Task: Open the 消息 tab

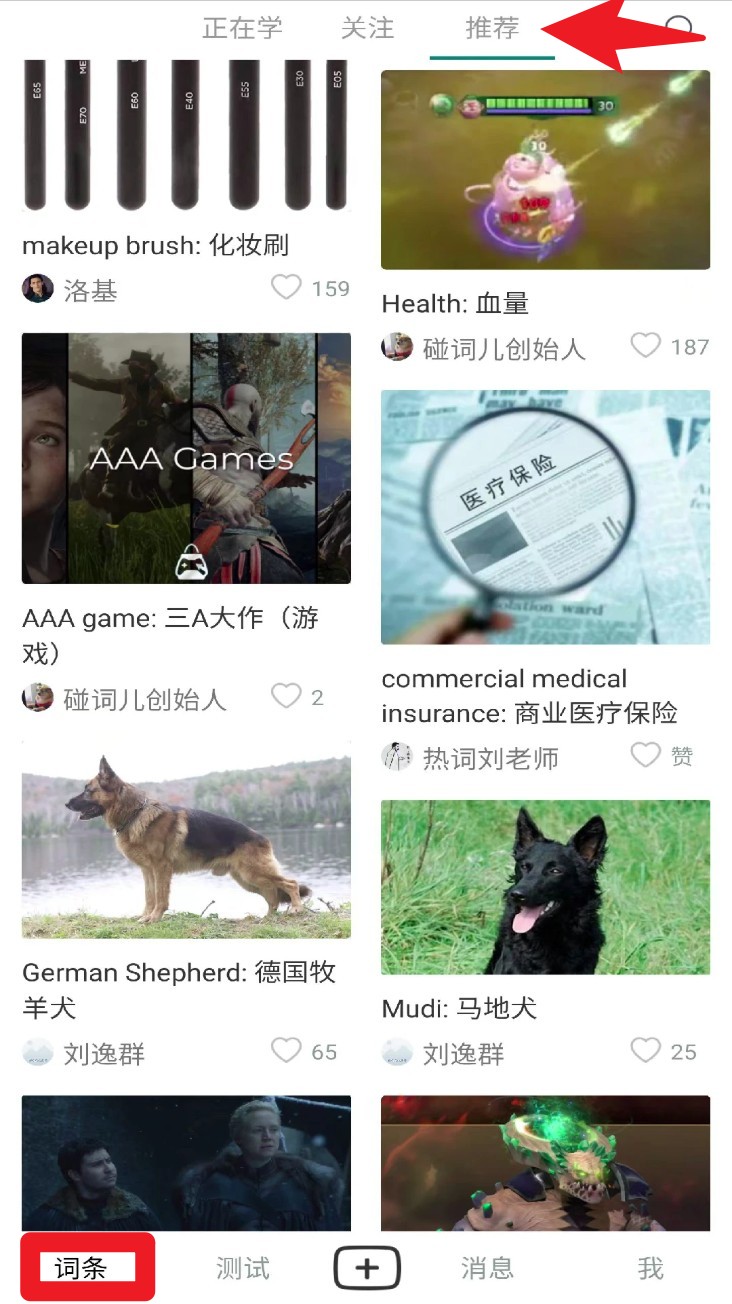Action: click(487, 1268)
